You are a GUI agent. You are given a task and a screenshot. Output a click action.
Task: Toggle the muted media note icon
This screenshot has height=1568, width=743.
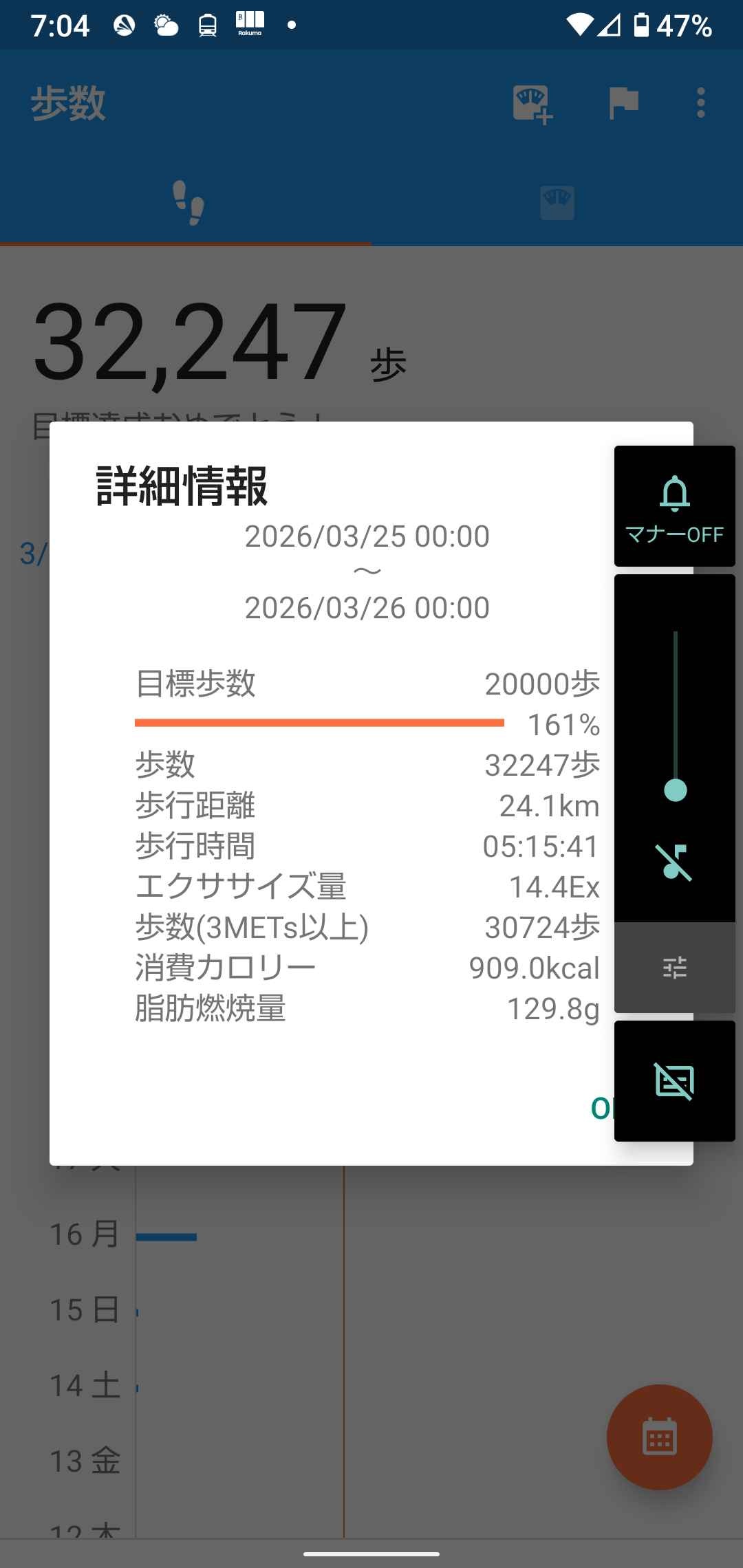click(674, 862)
